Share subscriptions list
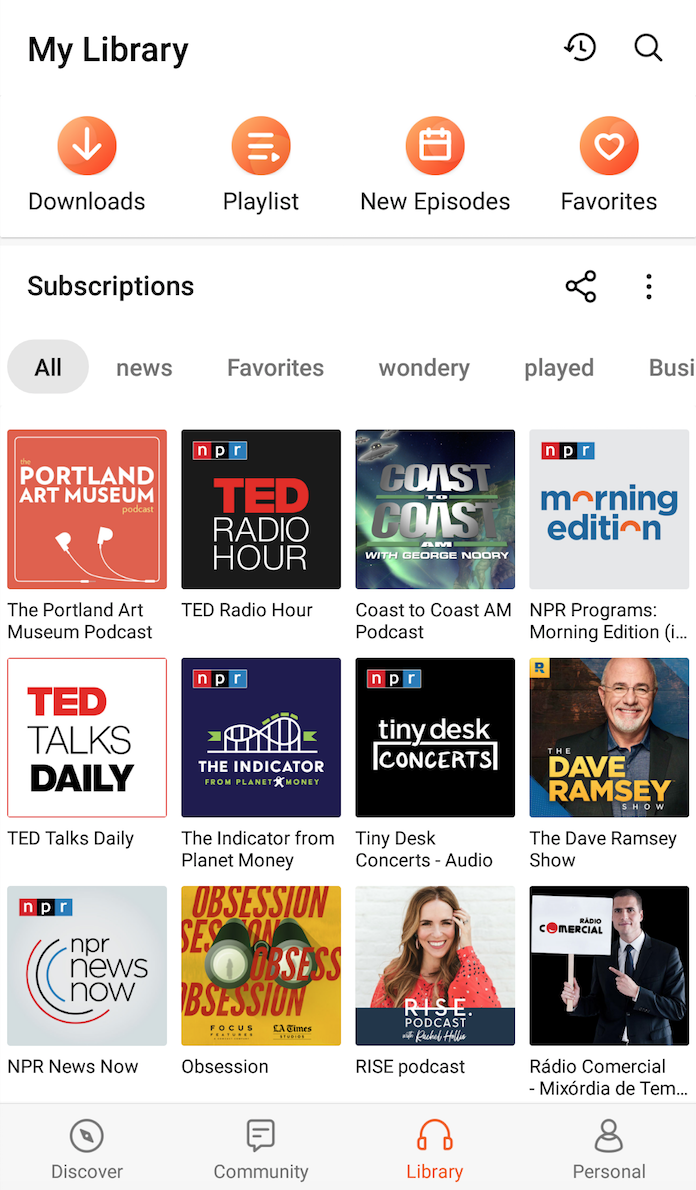This screenshot has height=1190, width=696. click(581, 287)
